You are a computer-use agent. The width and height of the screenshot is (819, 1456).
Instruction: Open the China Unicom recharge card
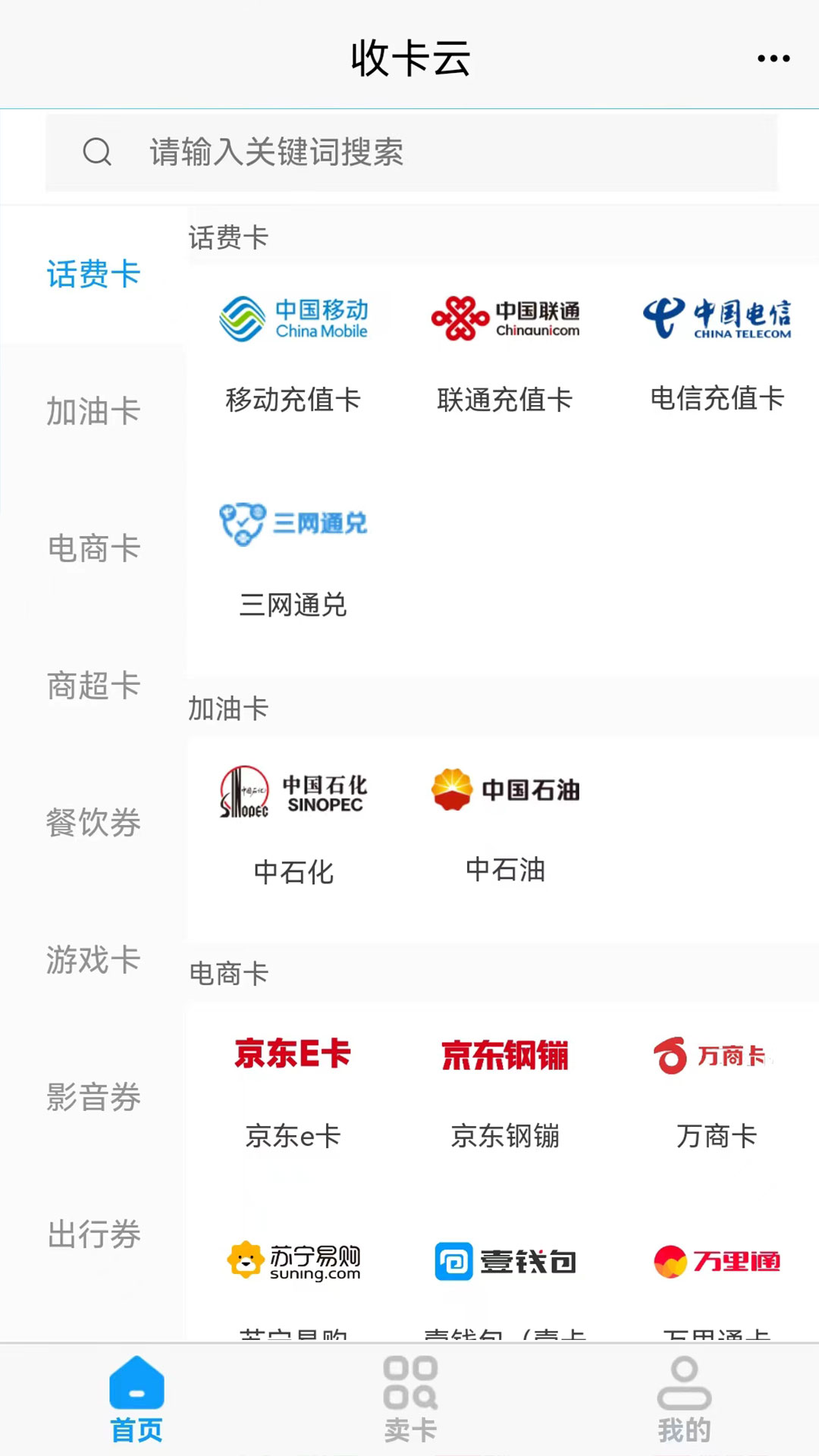click(x=505, y=318)
